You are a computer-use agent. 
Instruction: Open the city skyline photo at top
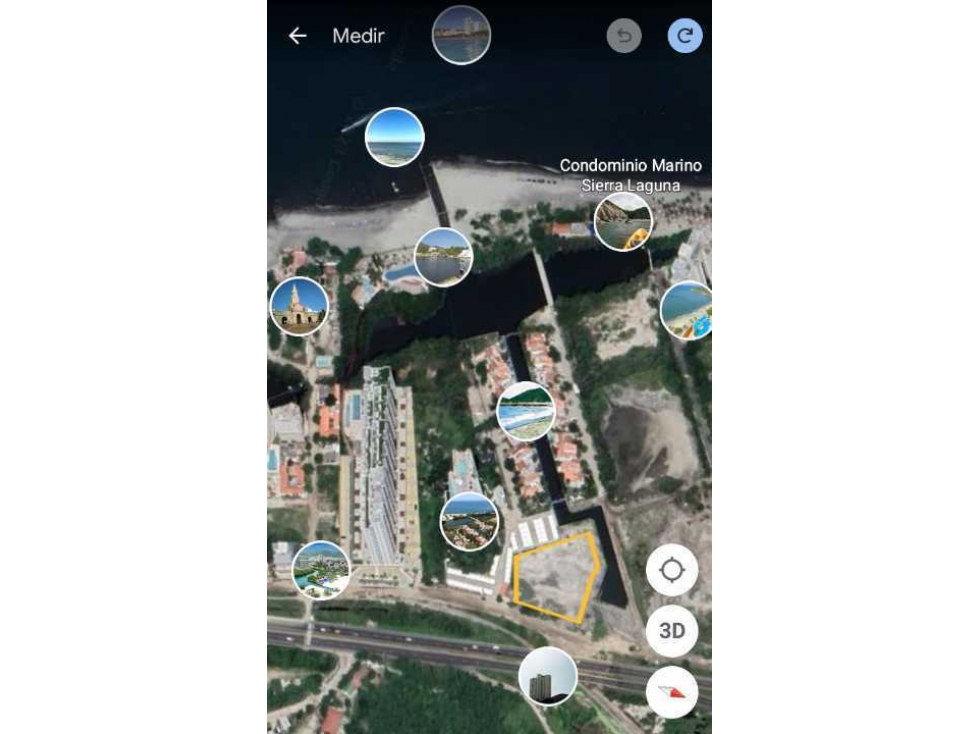(x=461, y=35)
